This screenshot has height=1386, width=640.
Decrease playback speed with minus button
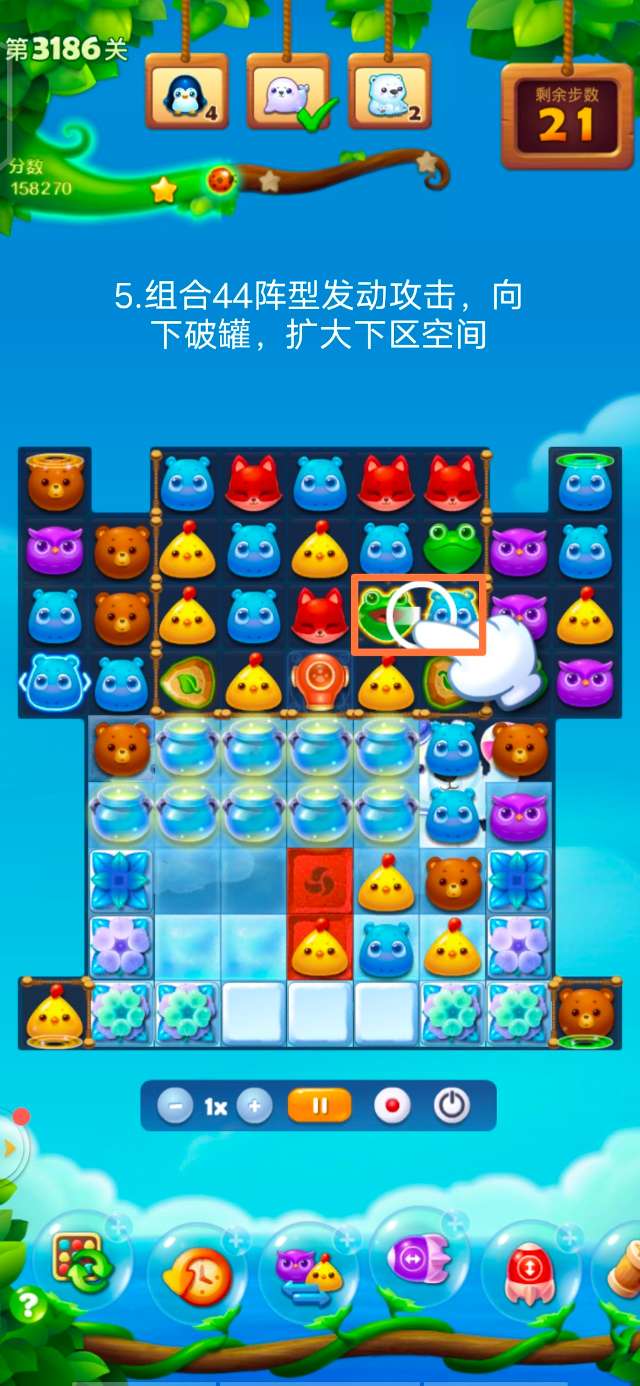coord(175,1106)
